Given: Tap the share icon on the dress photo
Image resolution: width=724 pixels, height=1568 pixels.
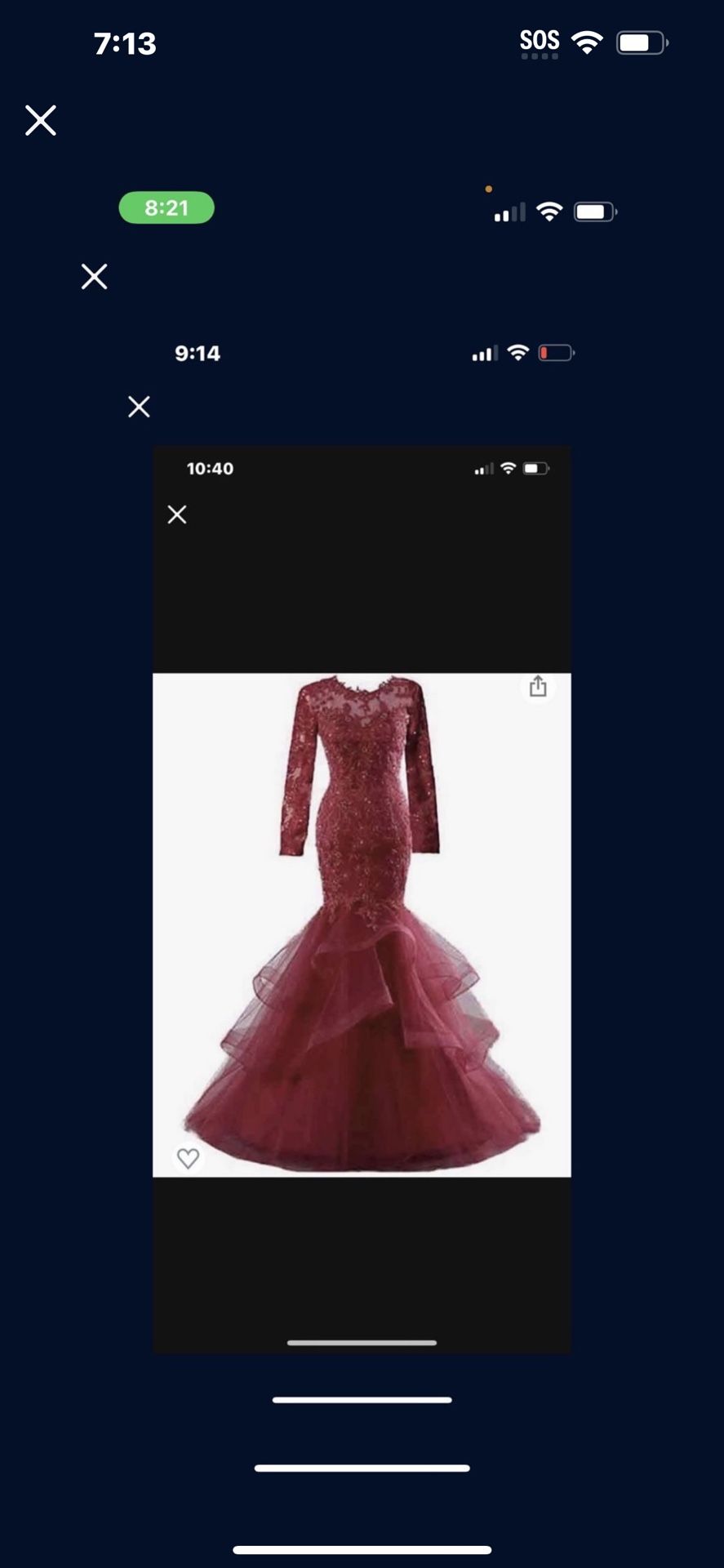Looking at the screenshot, I should pyautogui.click(x=536, y=687).
